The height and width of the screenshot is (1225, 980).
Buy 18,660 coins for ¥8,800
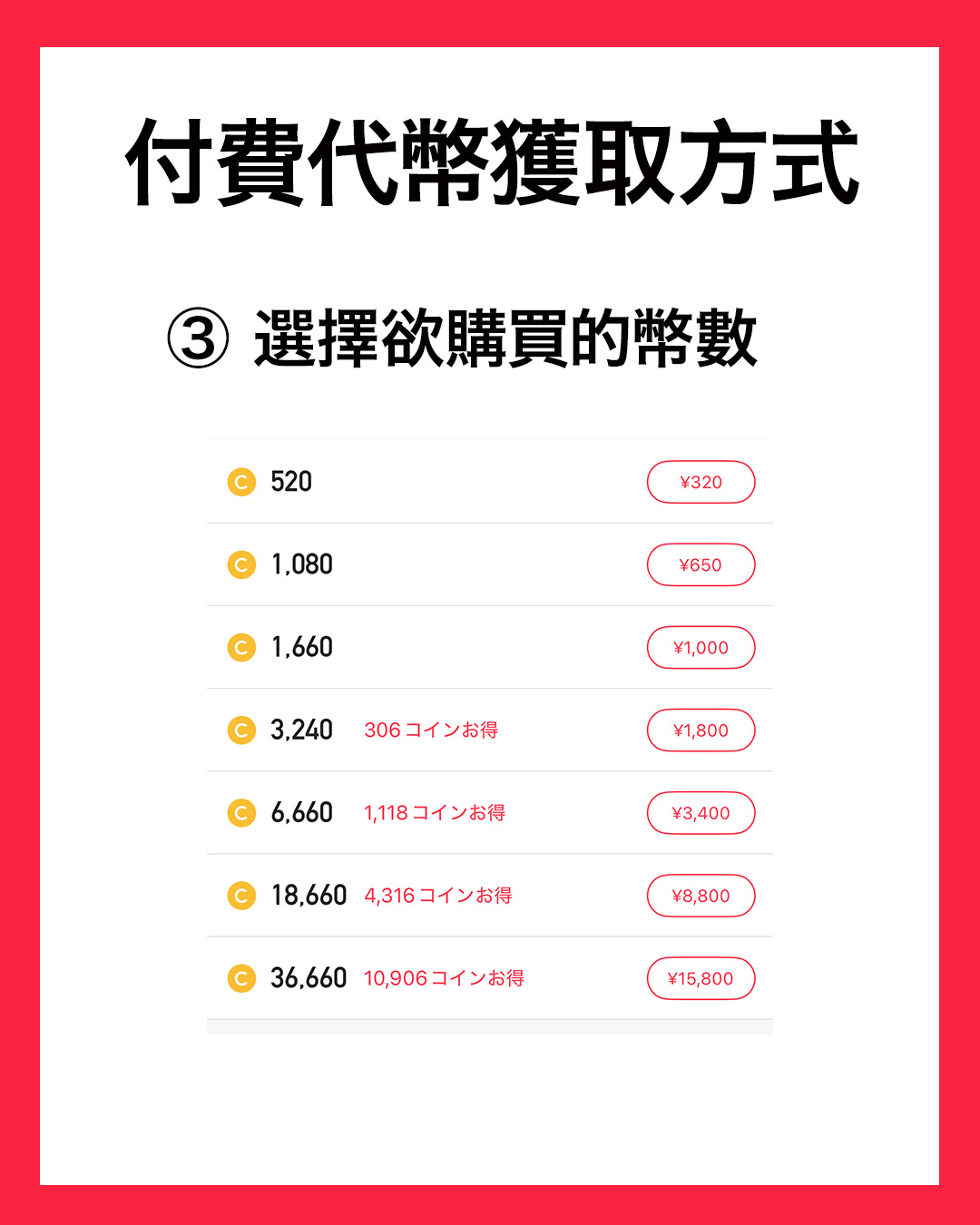coord(701,895)
